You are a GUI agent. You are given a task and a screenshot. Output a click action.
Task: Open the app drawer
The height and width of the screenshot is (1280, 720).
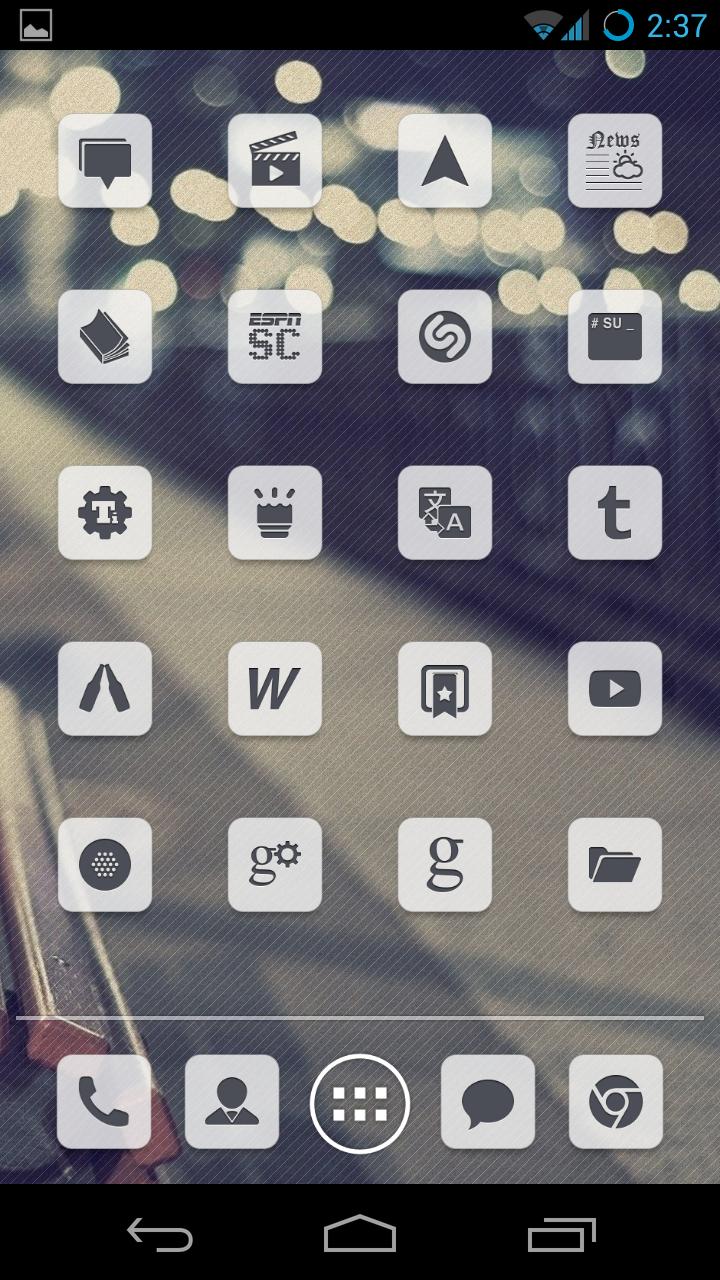click(x=360, y=1104)
